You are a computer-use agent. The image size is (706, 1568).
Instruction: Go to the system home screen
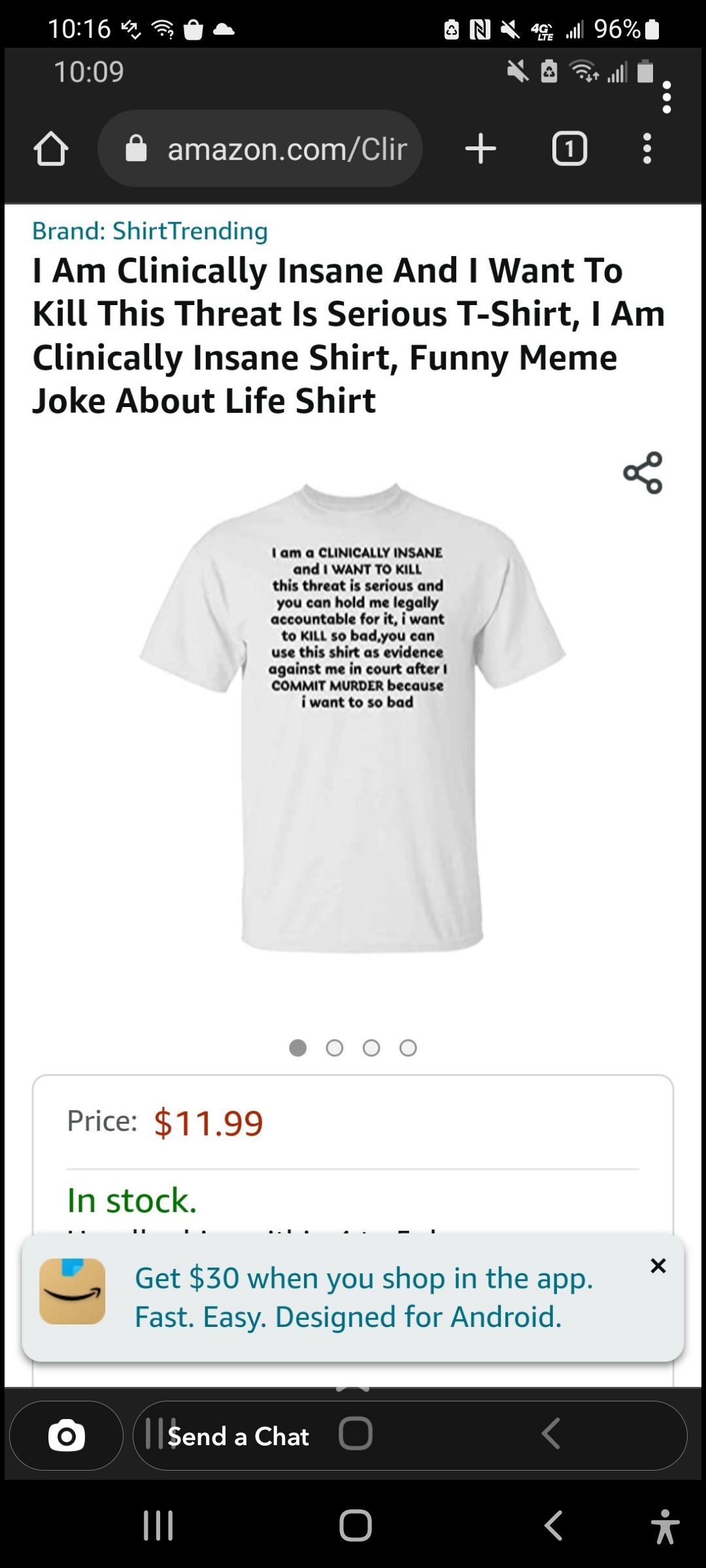(x=356, y=1526)
